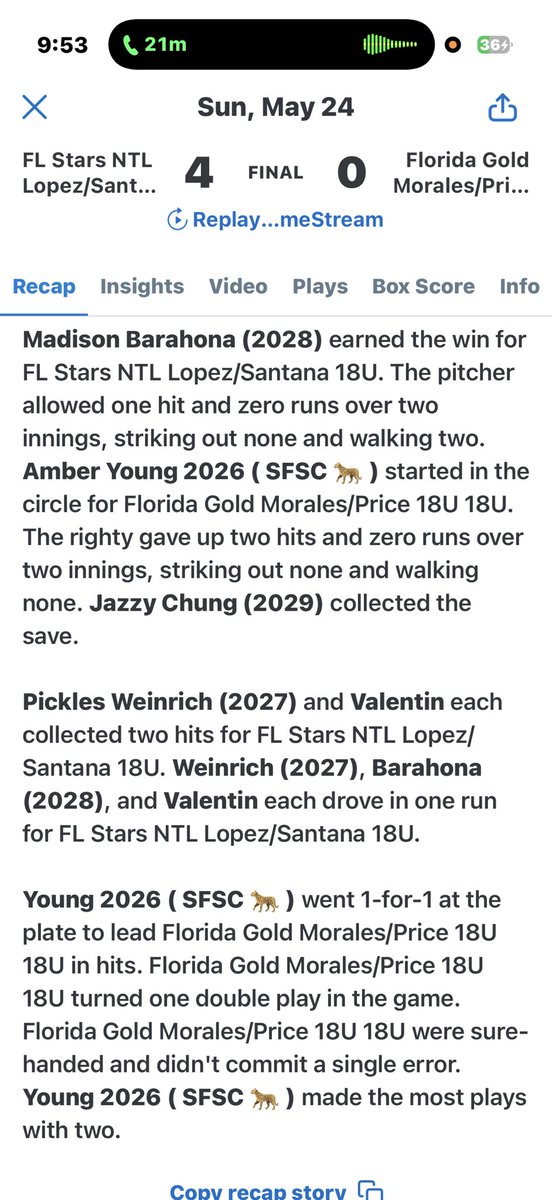Switch to the Video tab

coord(238,286)
